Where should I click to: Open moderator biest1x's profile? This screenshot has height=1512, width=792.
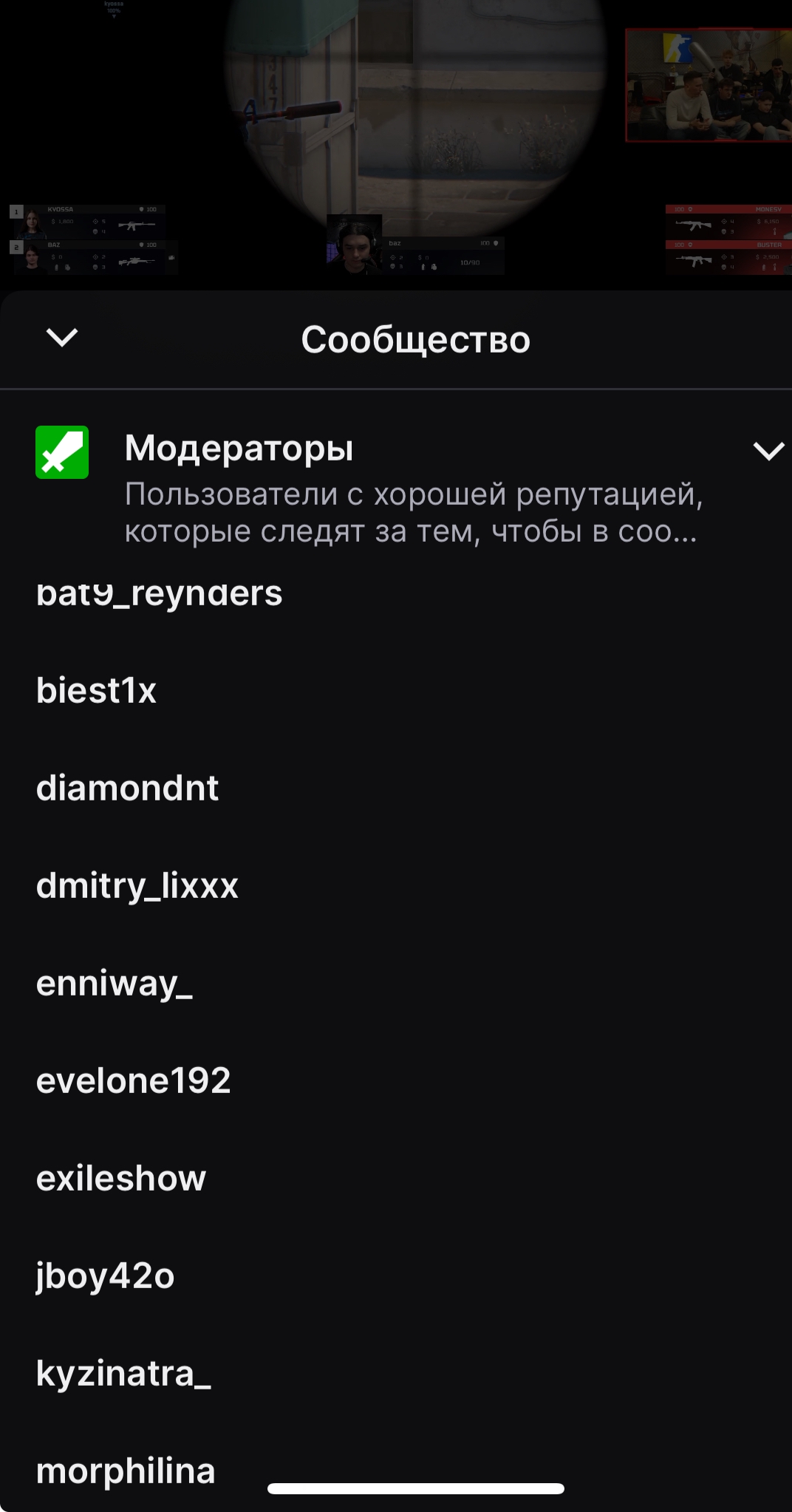[97, 691]
